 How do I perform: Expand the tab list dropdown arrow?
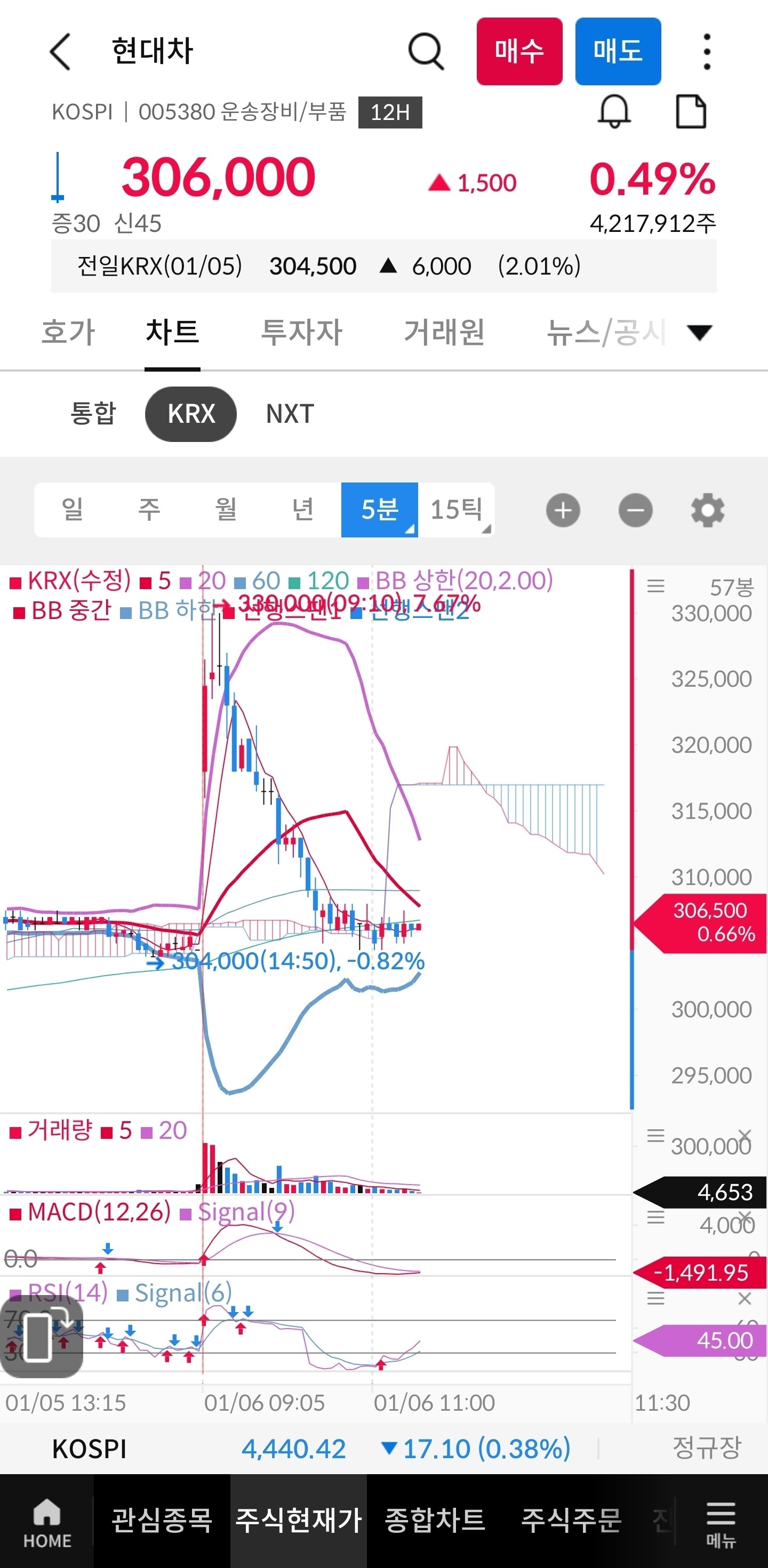pos(699,332)
